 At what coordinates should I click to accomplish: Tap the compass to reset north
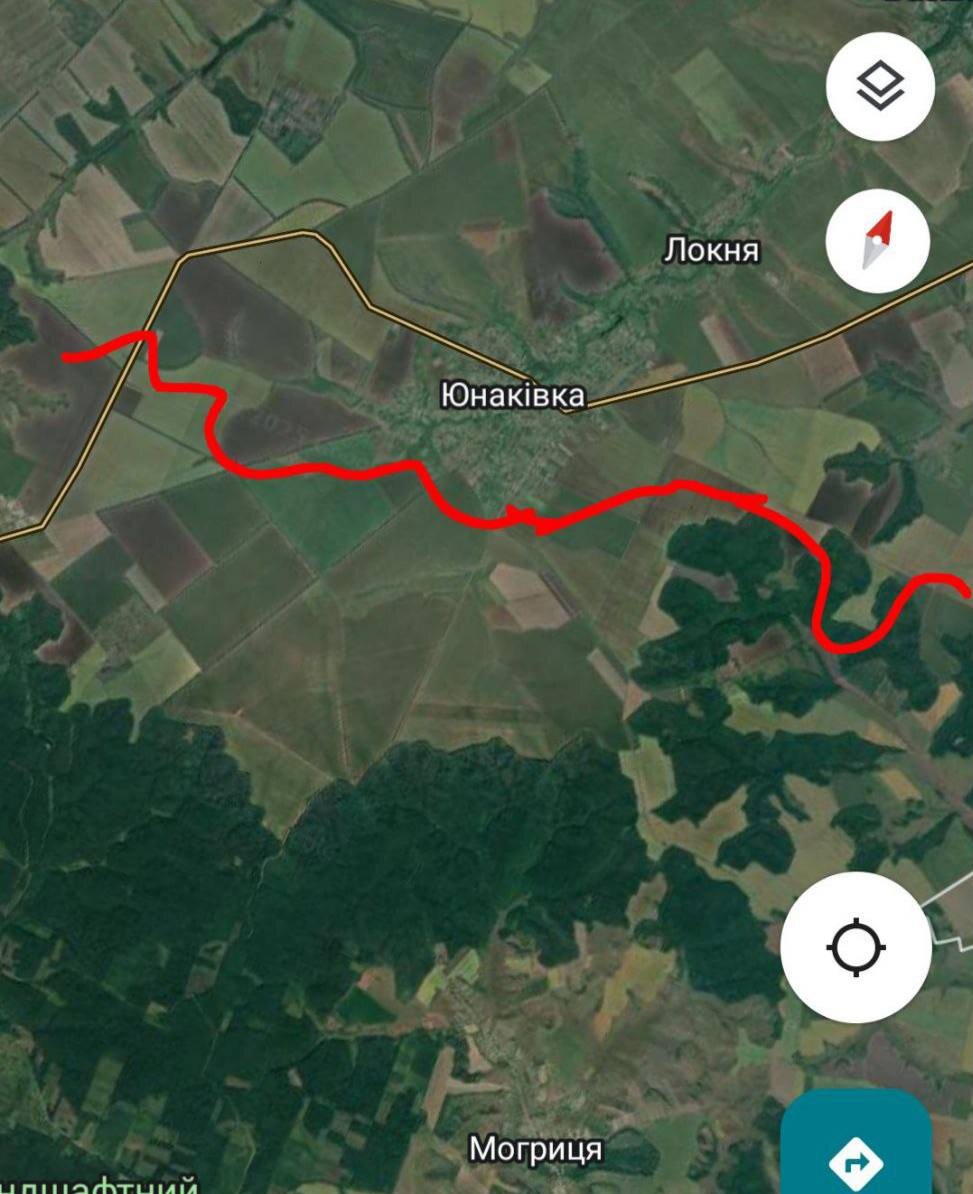tap(877, 241)
